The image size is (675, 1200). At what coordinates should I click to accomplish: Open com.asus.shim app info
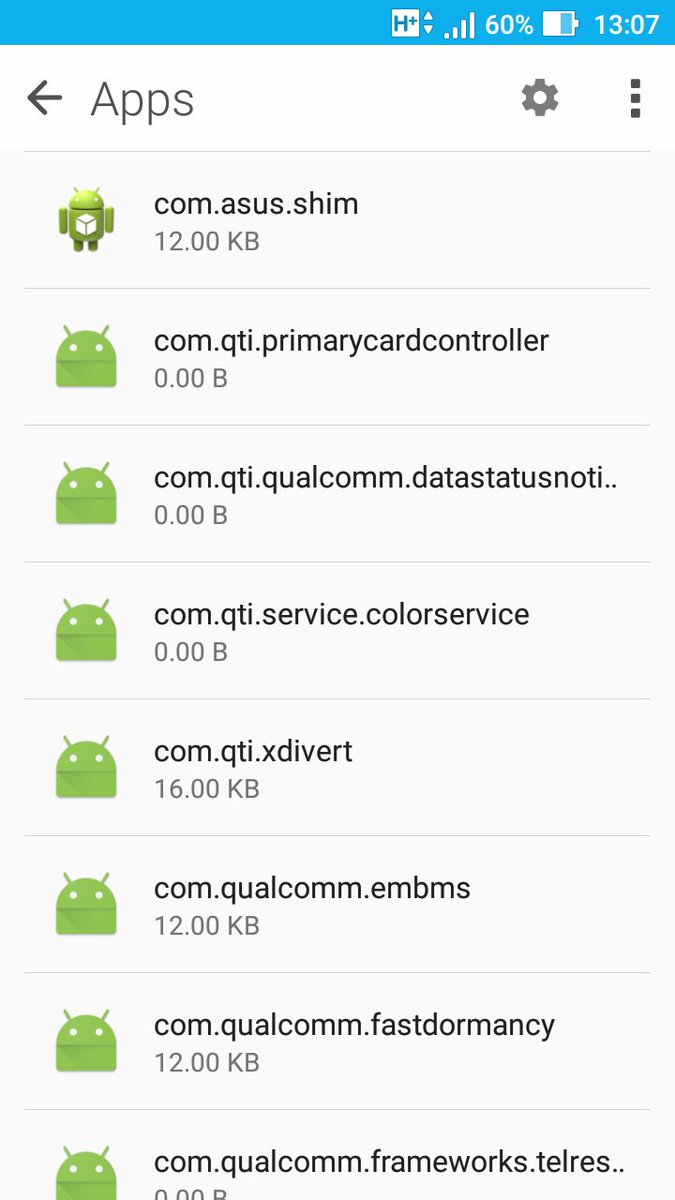tap(337, 220)
